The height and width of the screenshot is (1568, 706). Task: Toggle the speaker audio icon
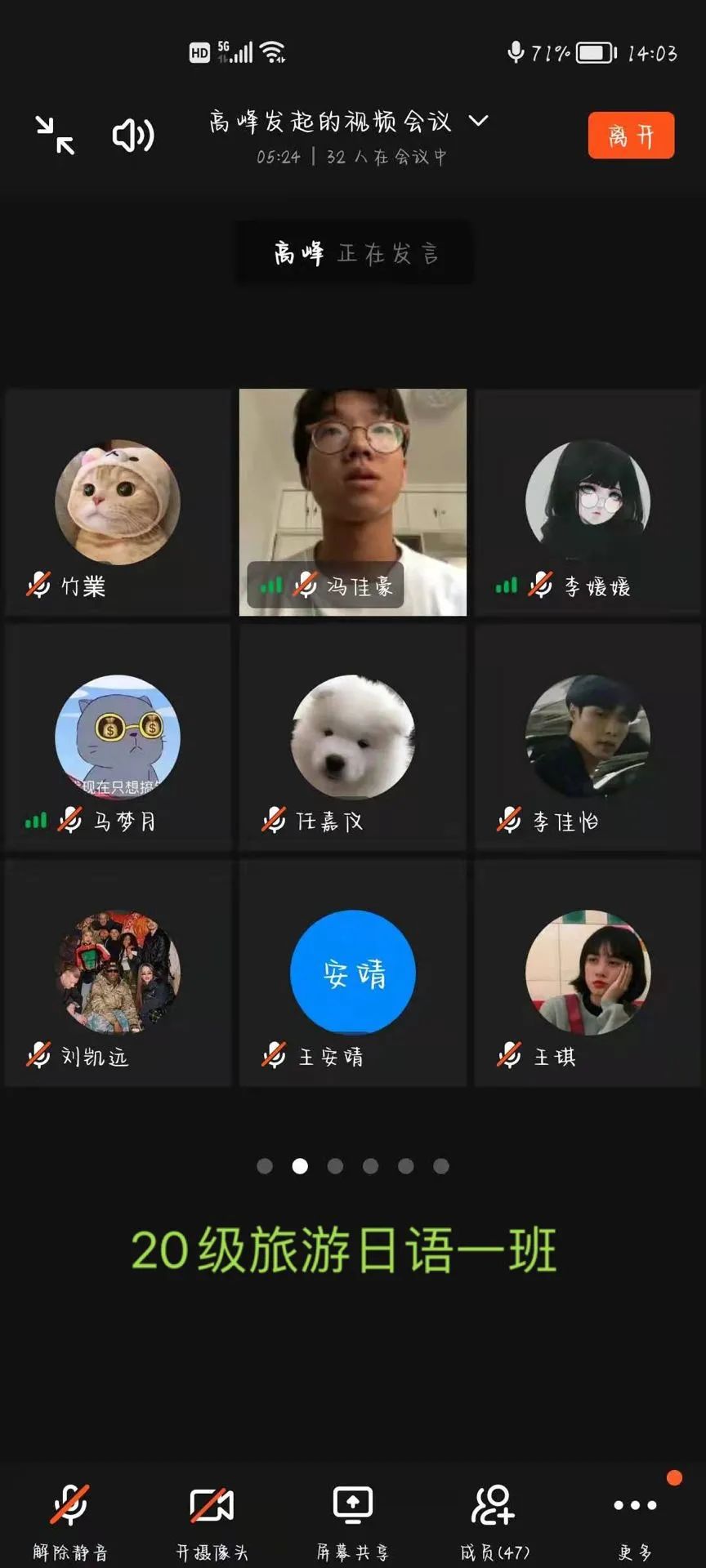click(132, 135)
